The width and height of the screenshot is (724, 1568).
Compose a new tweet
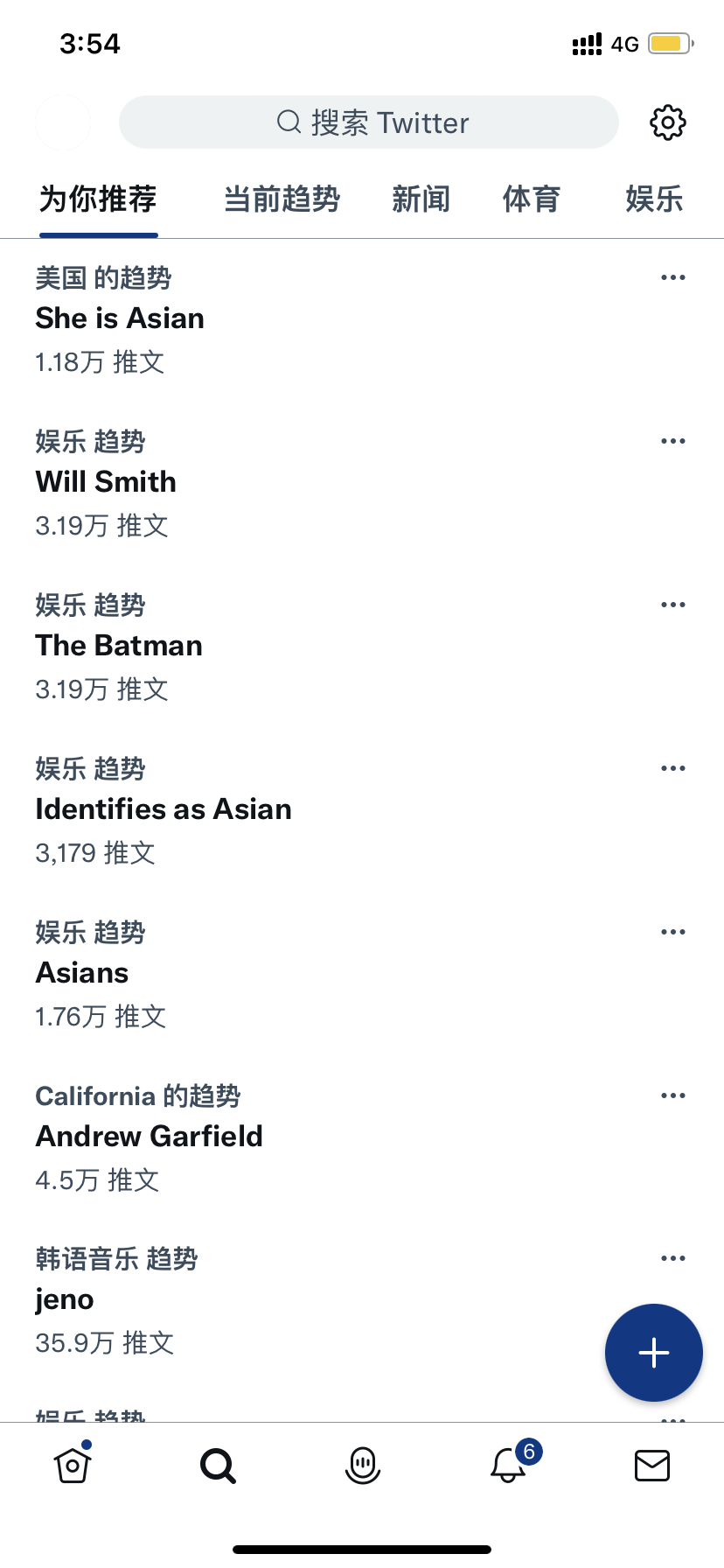(x=653, y=1353)
